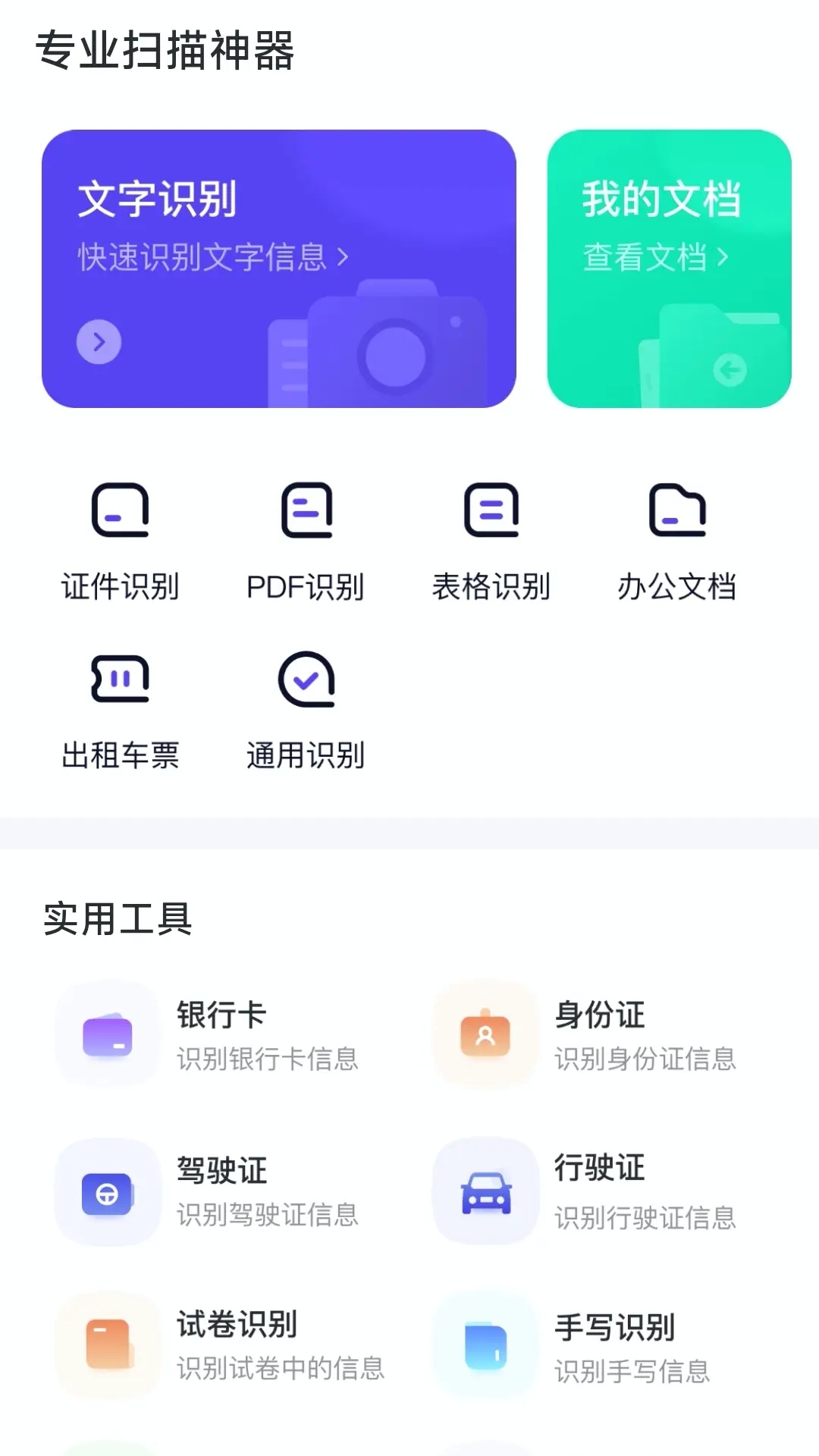
Task: Tap the circular arrow on 文字识别 card
Action: (x=97, y=341)
